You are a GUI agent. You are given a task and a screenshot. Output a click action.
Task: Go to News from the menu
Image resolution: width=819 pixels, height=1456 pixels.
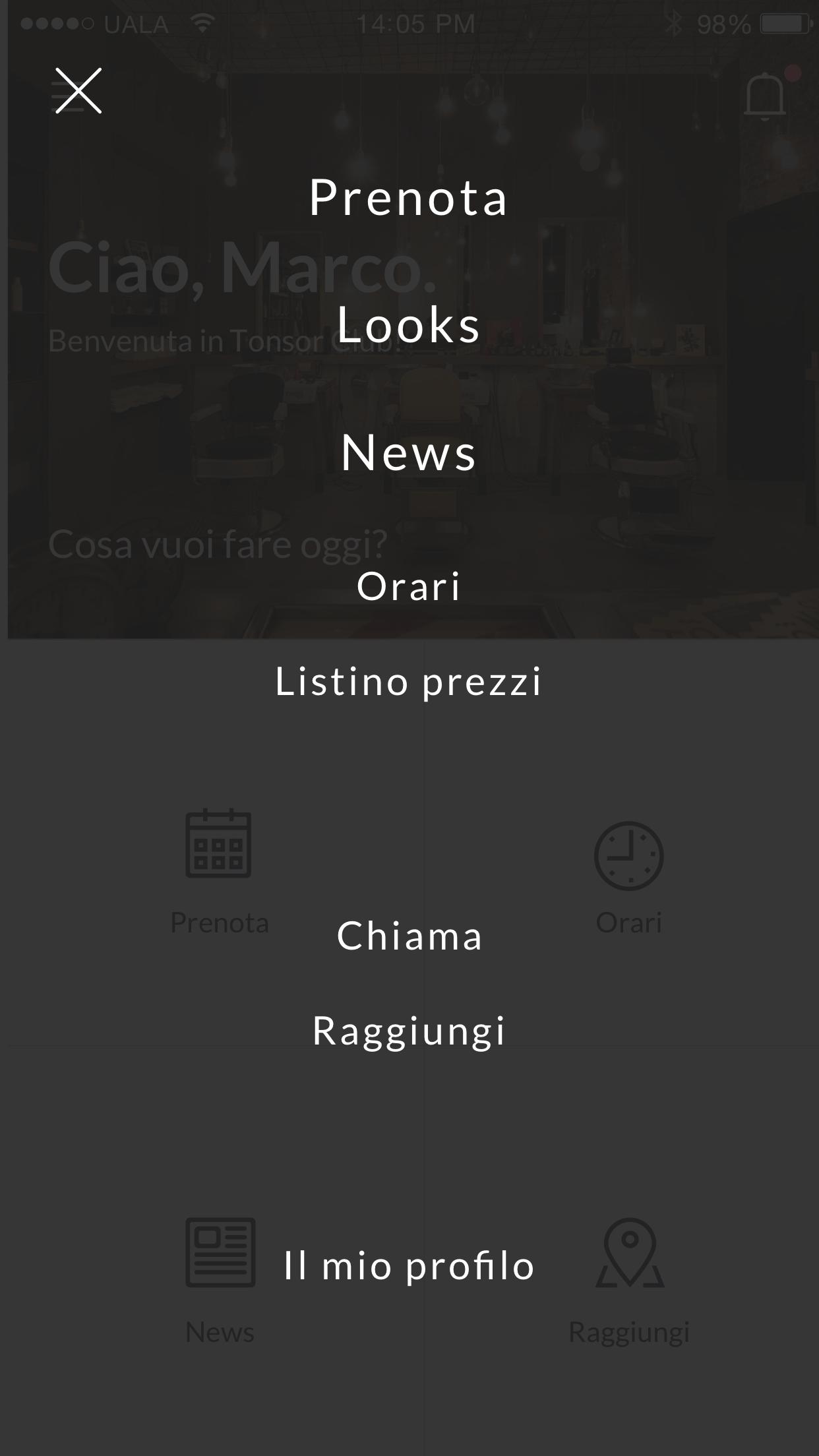[x=409, y=452]
